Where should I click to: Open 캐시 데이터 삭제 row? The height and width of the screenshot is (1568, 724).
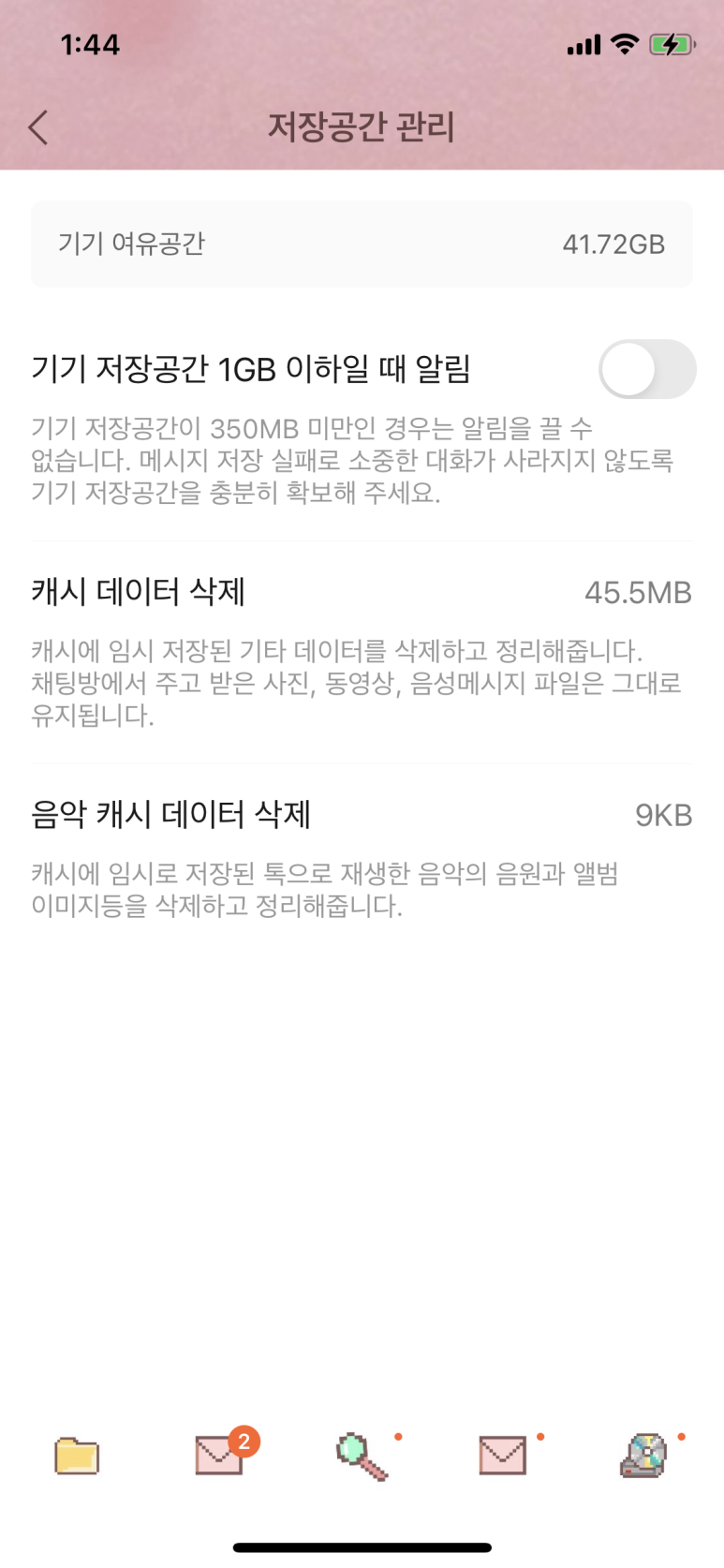(362, 652)
